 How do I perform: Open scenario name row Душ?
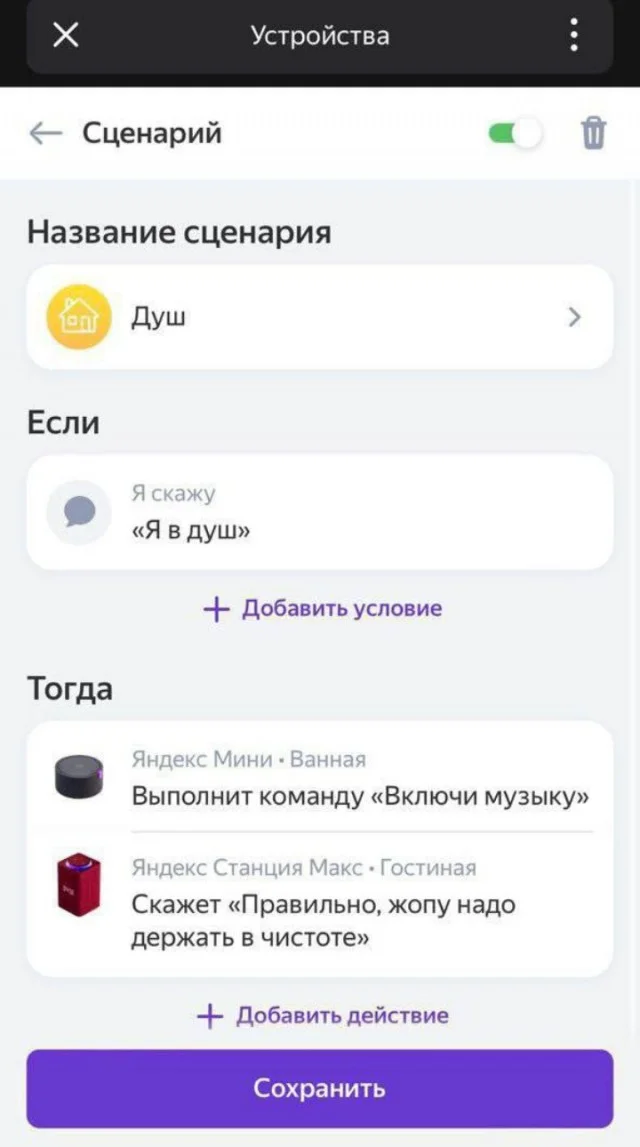point(319,317)
